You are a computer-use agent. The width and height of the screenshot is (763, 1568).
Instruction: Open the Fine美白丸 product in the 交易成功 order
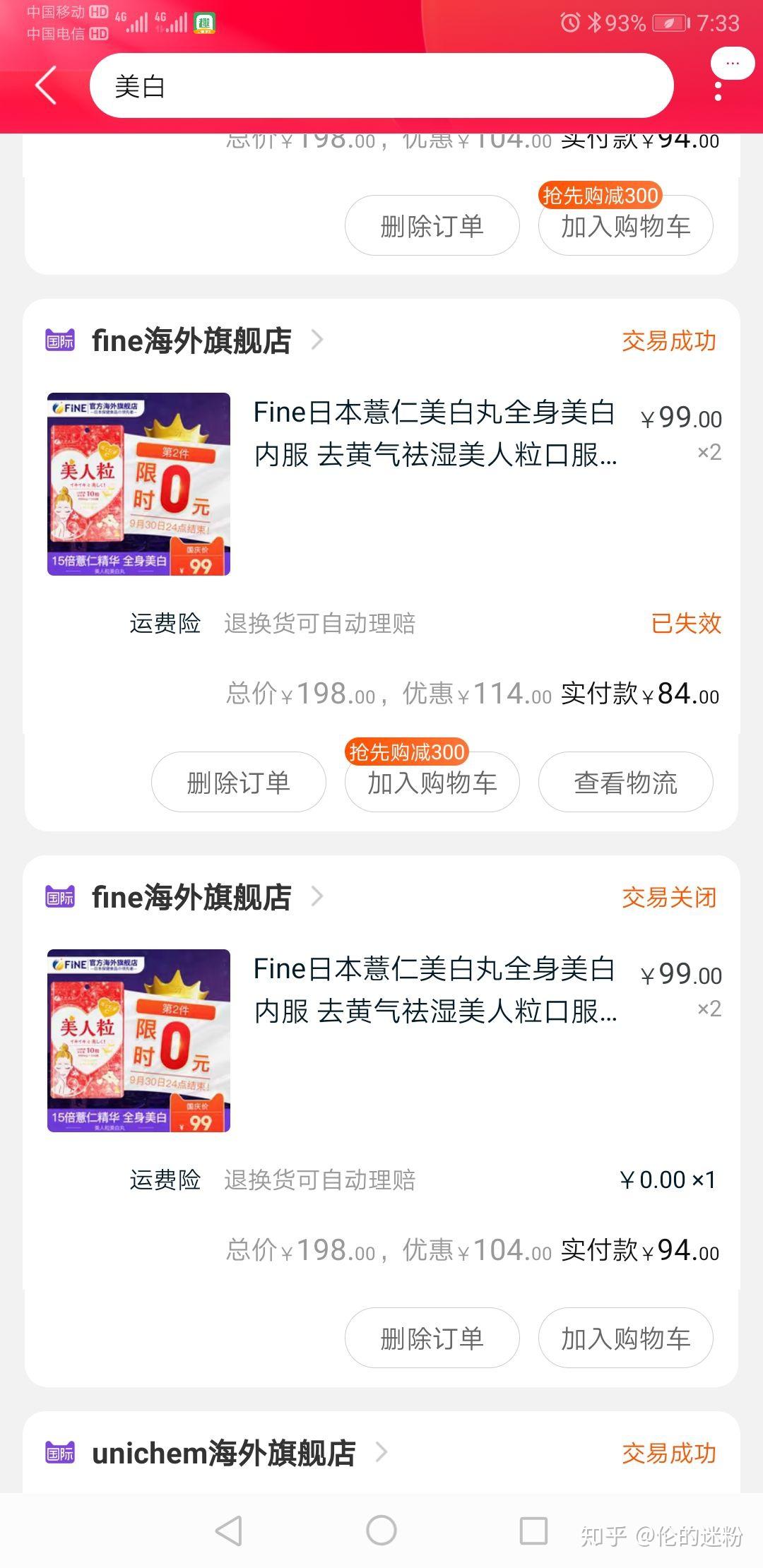point(434,433)
